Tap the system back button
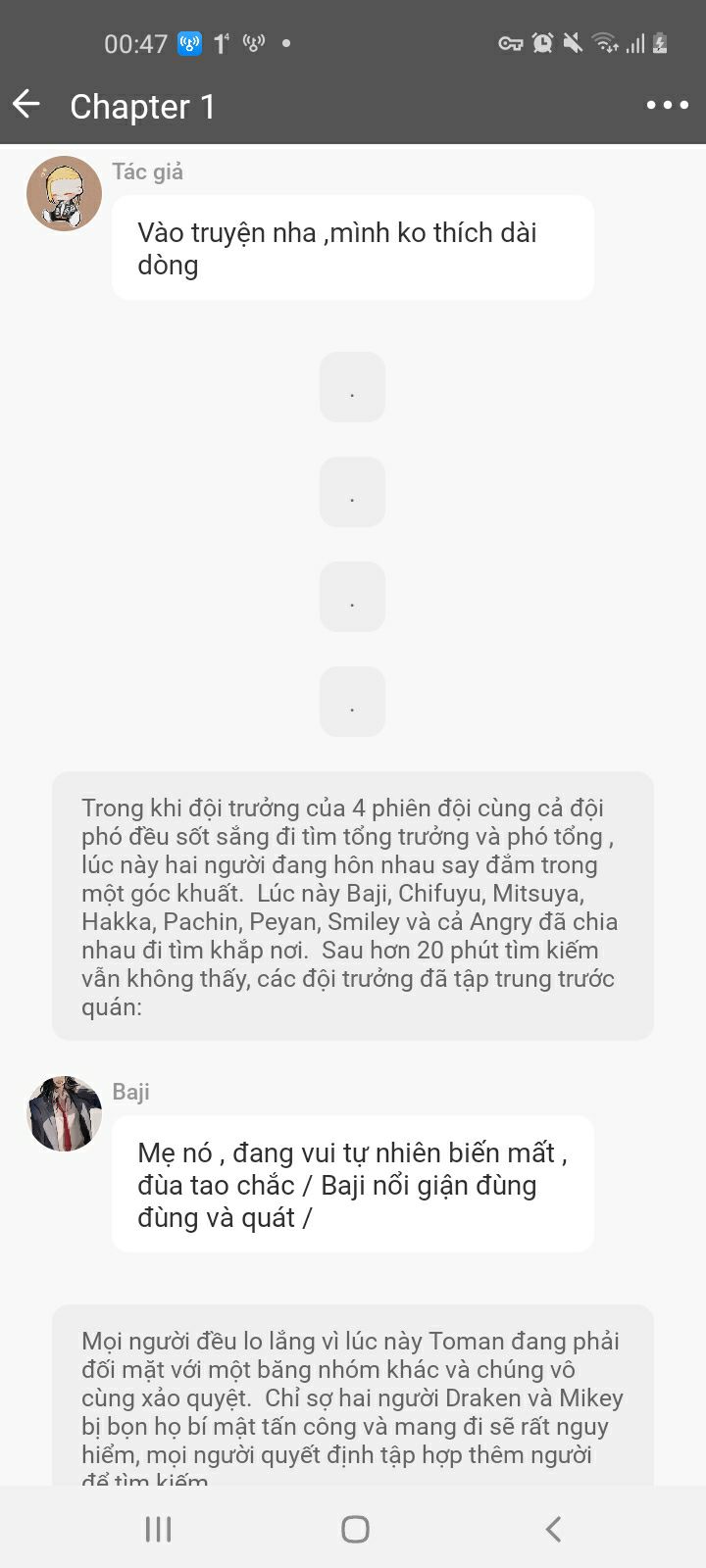This screenshot has width=706, height=1568. click(x=553, y=1529)
